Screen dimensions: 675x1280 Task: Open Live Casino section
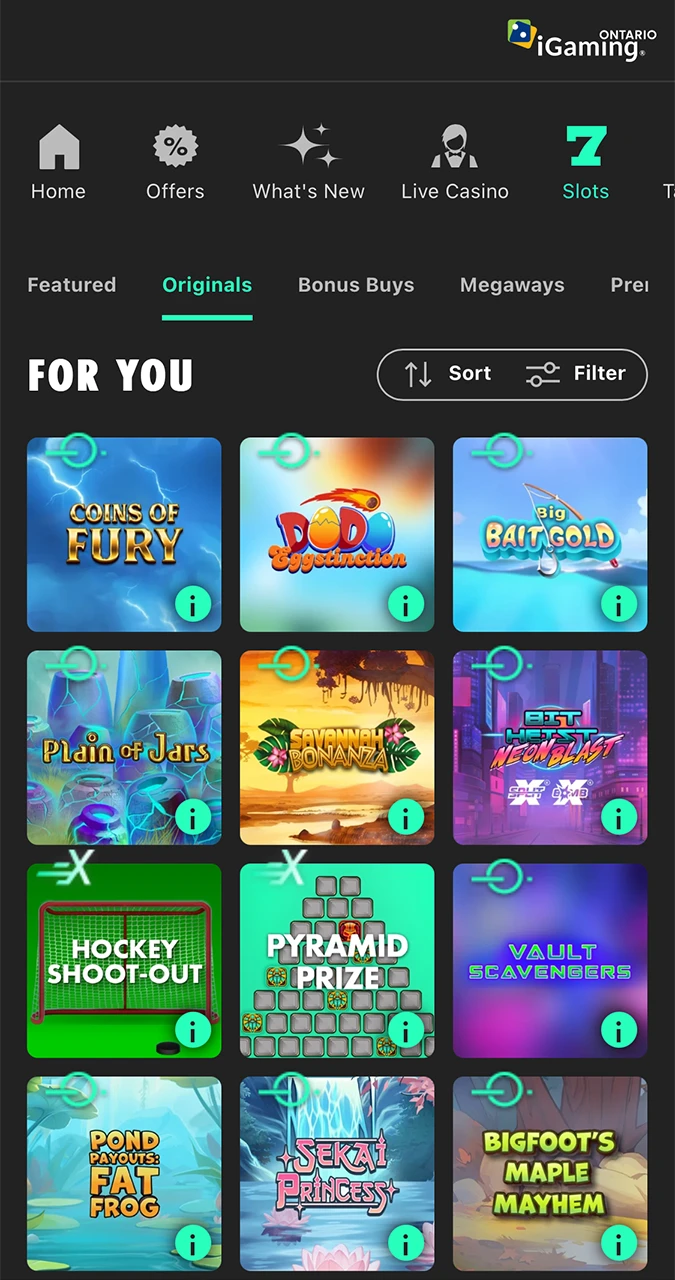click(455, 163)
